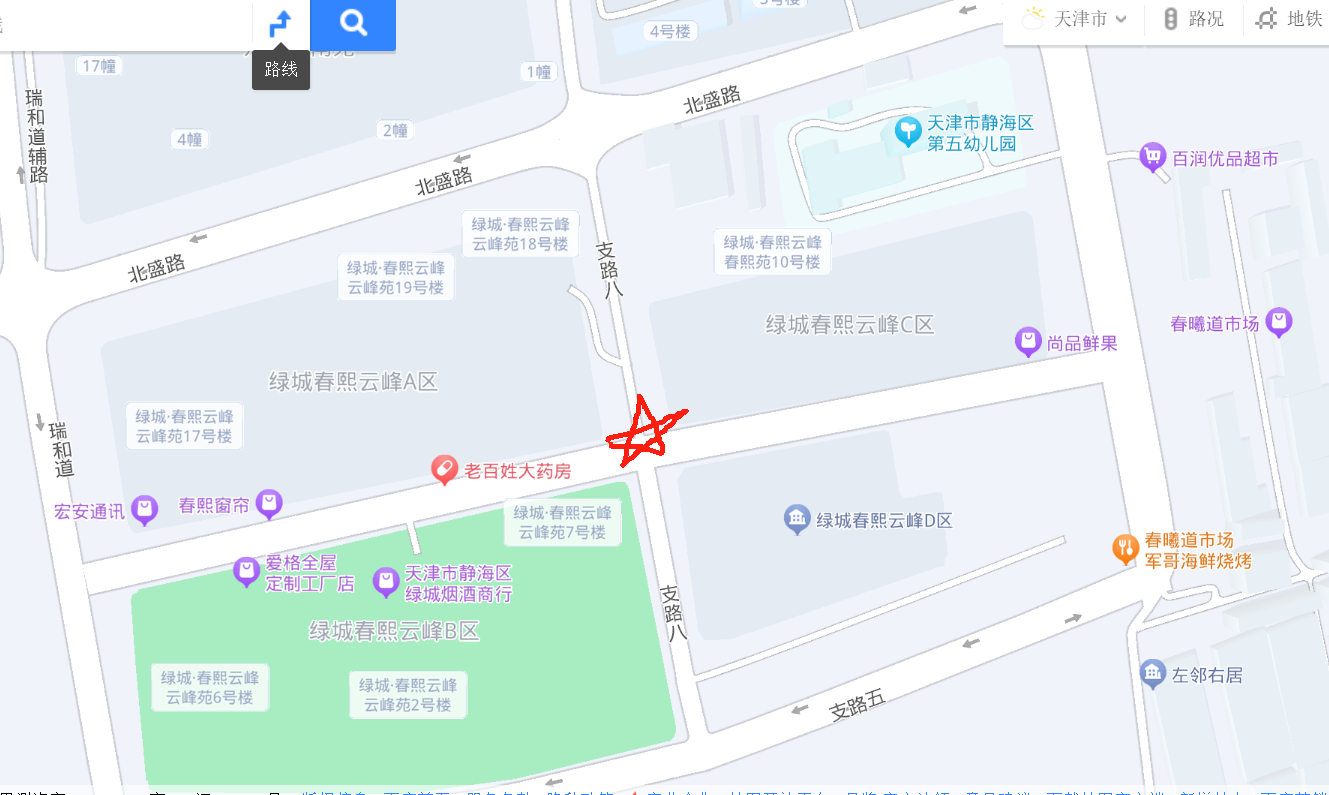The width and height of the screenshot is (1329, 795).
Task: Open the 路线 route planner
Action: [281, 24]
